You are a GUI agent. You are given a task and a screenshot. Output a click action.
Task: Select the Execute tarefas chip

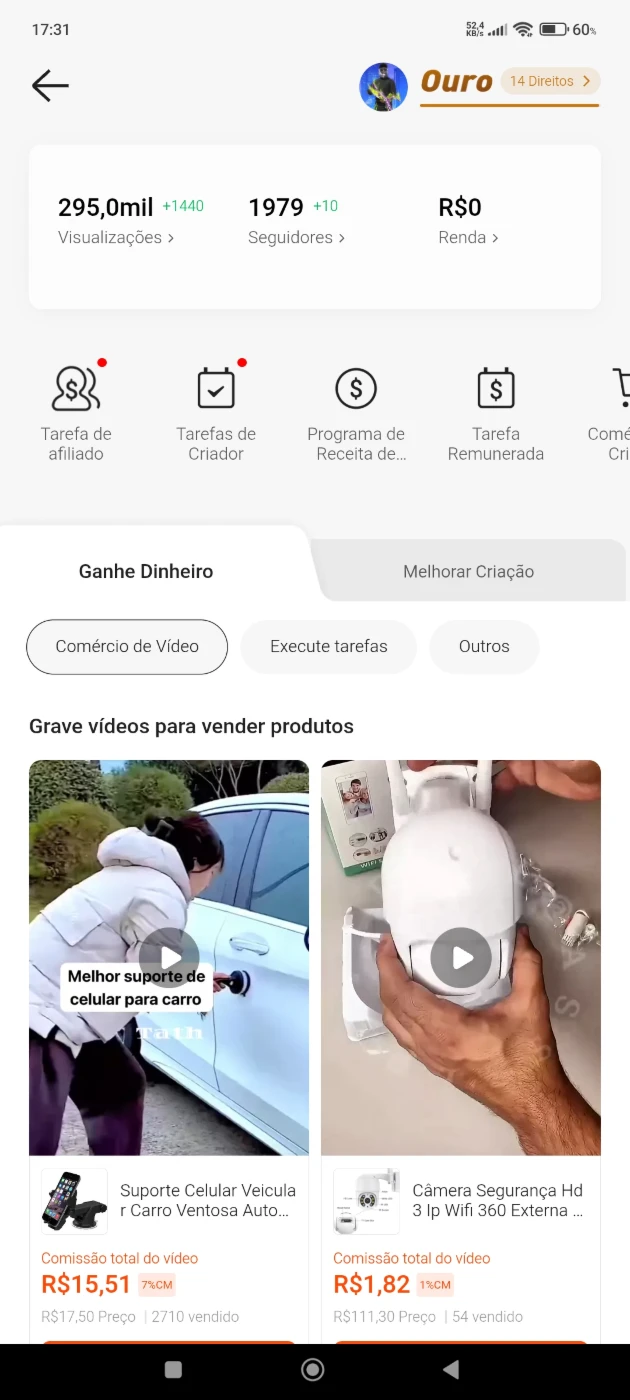[329, 646]
